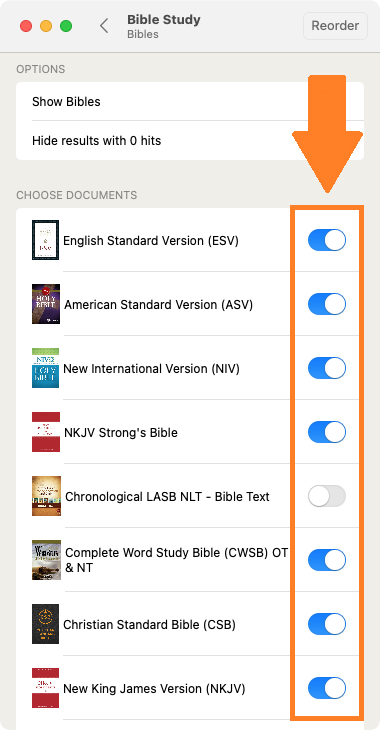The height and width of the screenshot is (730, 380).
Task: Switch off NKJV Strong's Bible
Action: tap(327, 432)
